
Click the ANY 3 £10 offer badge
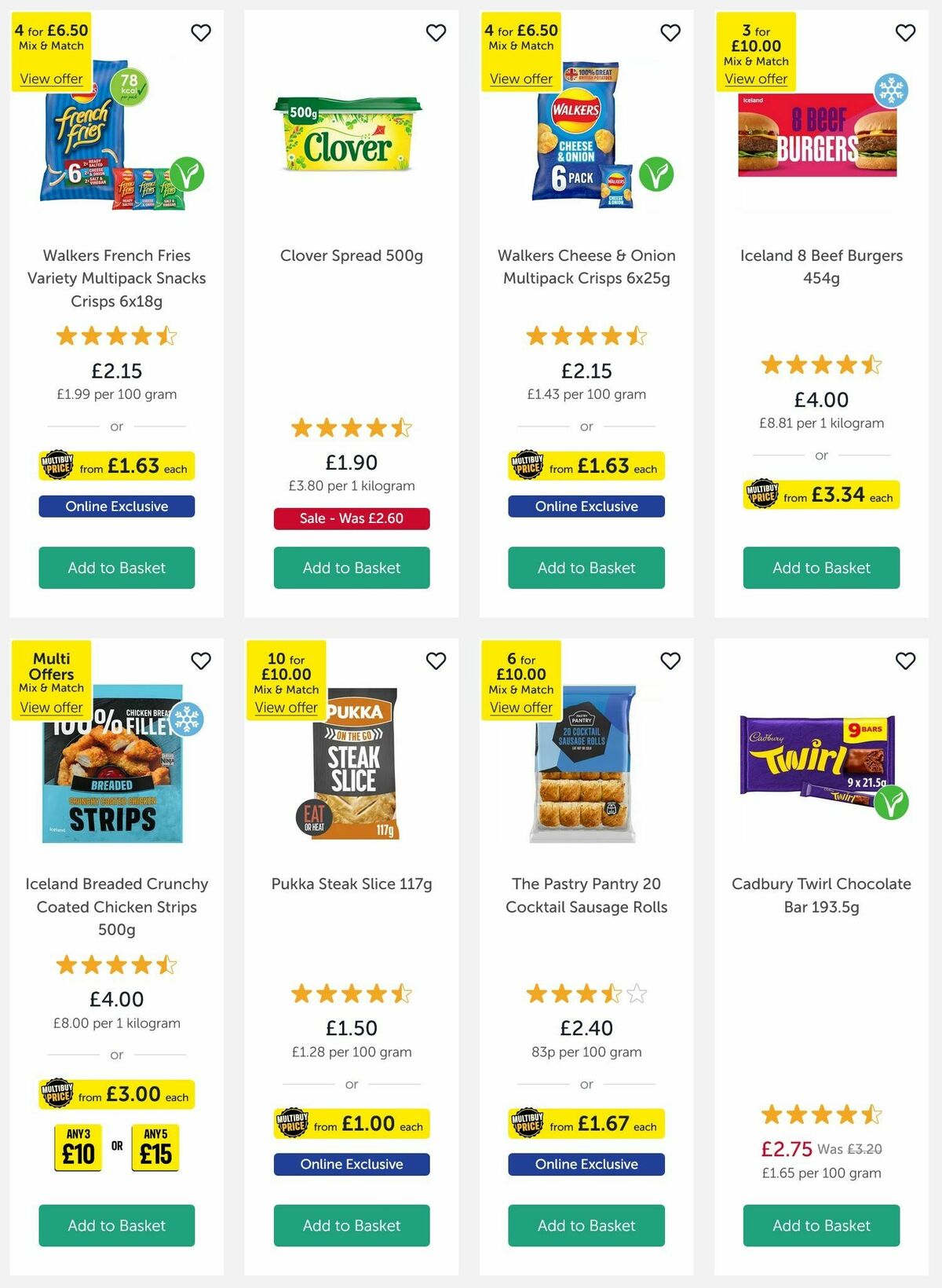click(77, 1147)
